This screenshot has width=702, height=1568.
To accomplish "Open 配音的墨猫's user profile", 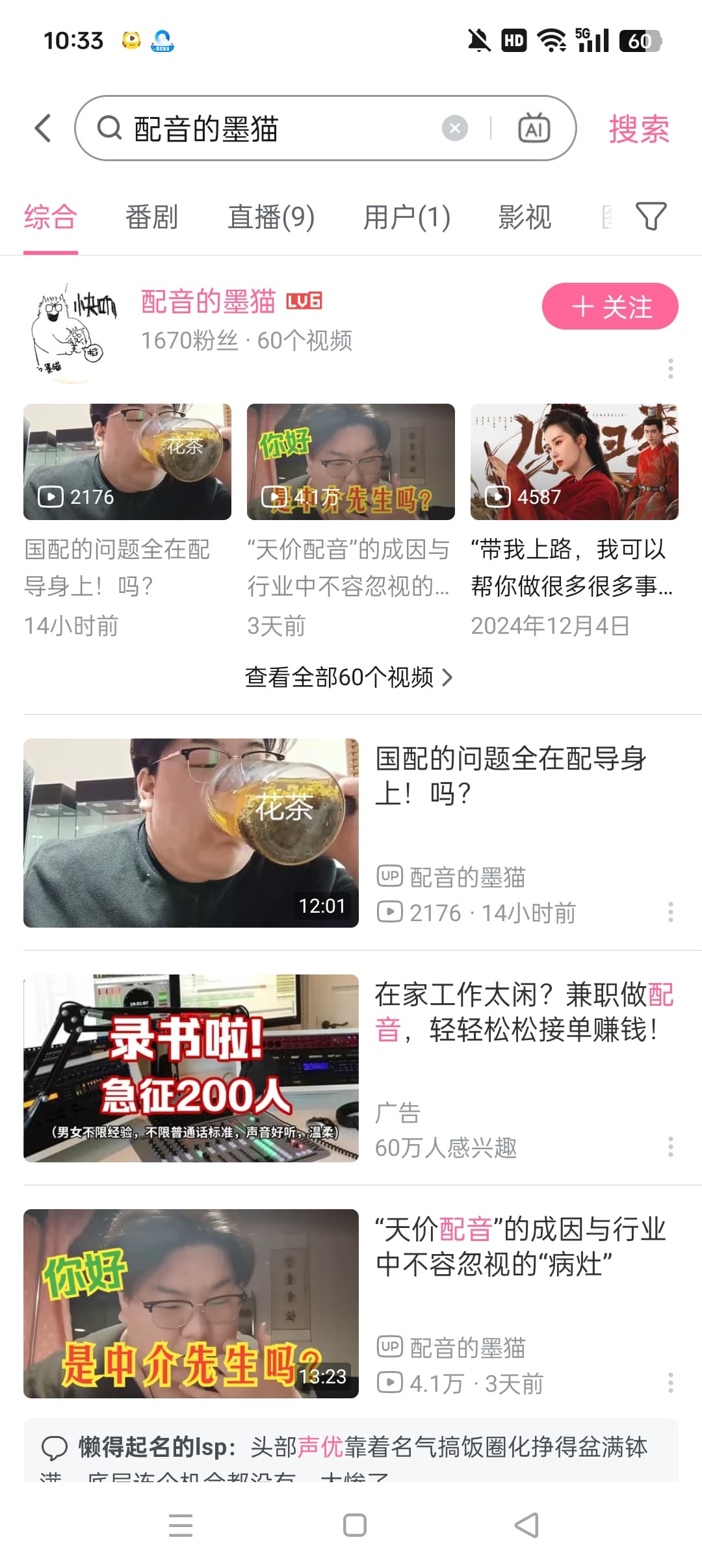I will 208,302.
